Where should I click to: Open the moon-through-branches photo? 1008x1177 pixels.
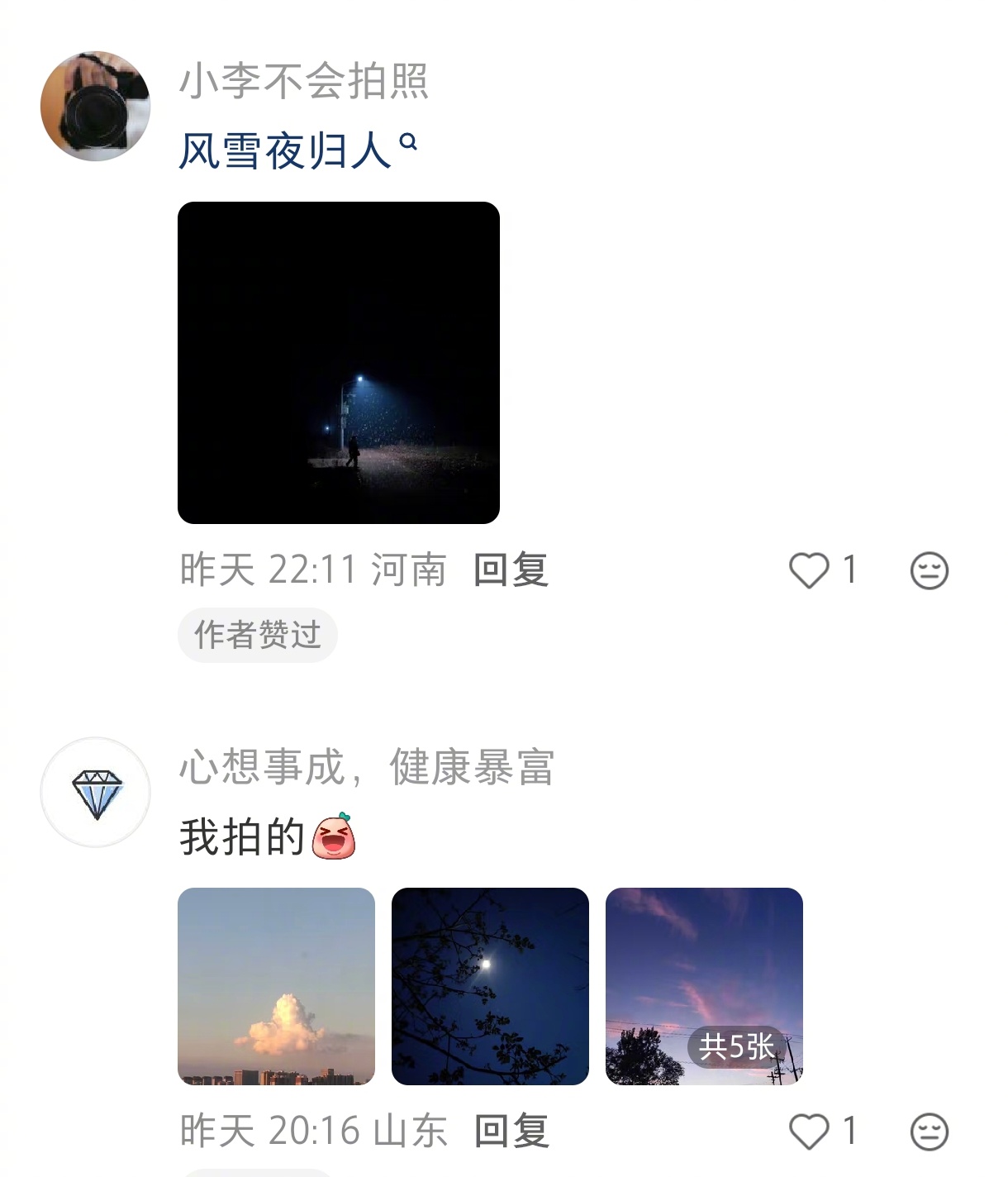click(x=490, y=985)
